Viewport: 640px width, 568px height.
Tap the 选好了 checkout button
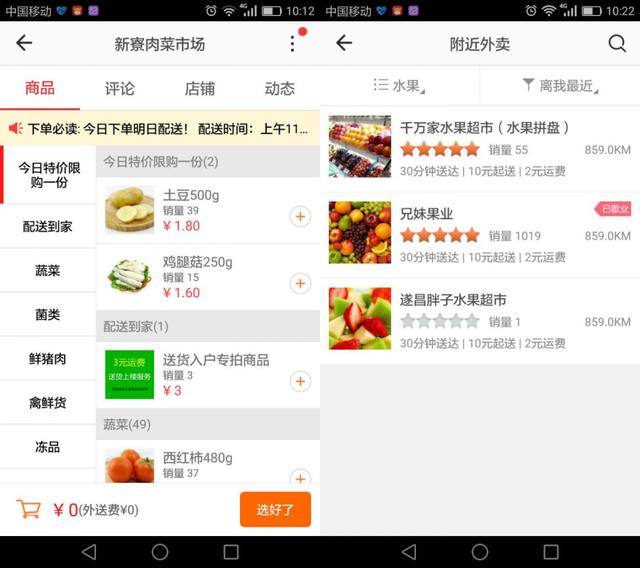click(275, 510)
